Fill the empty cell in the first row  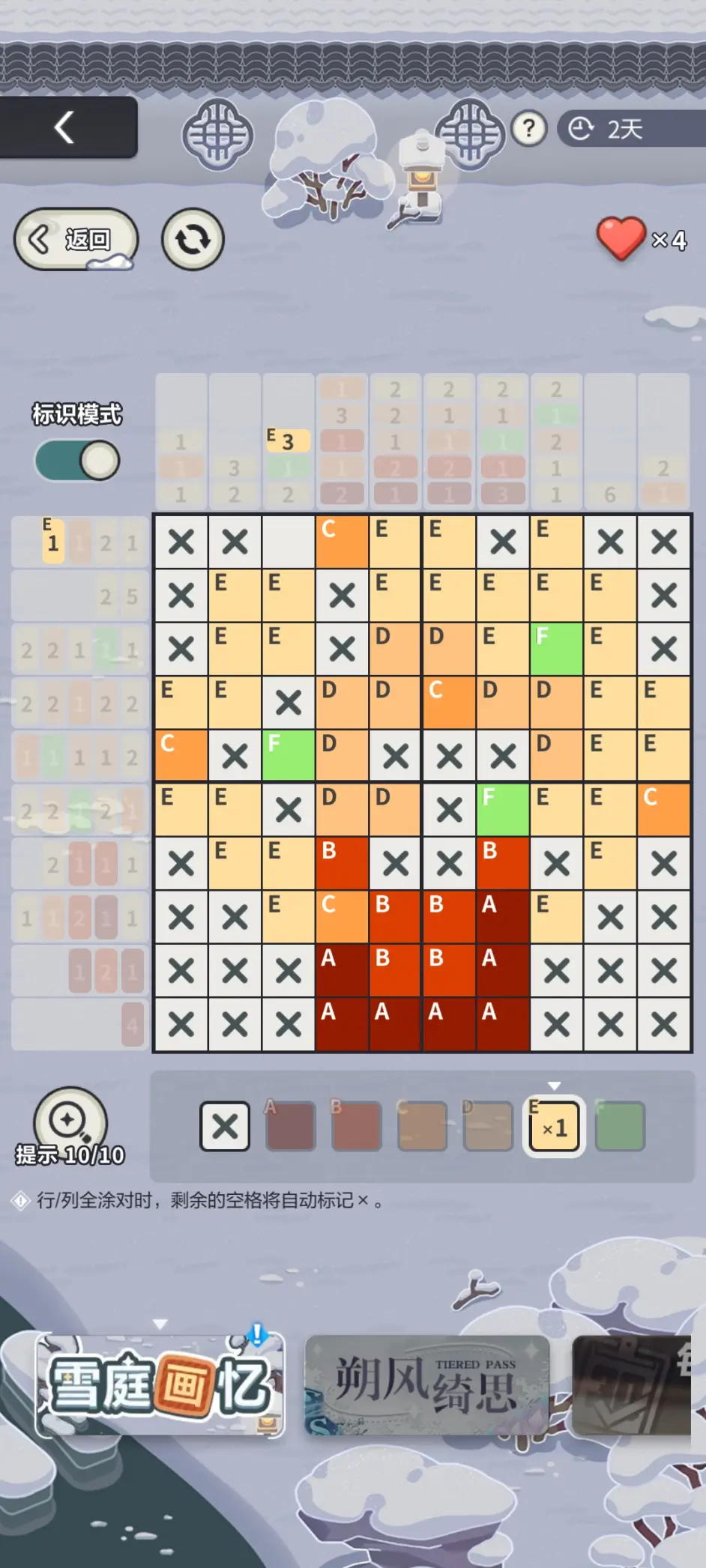[289, 542]
